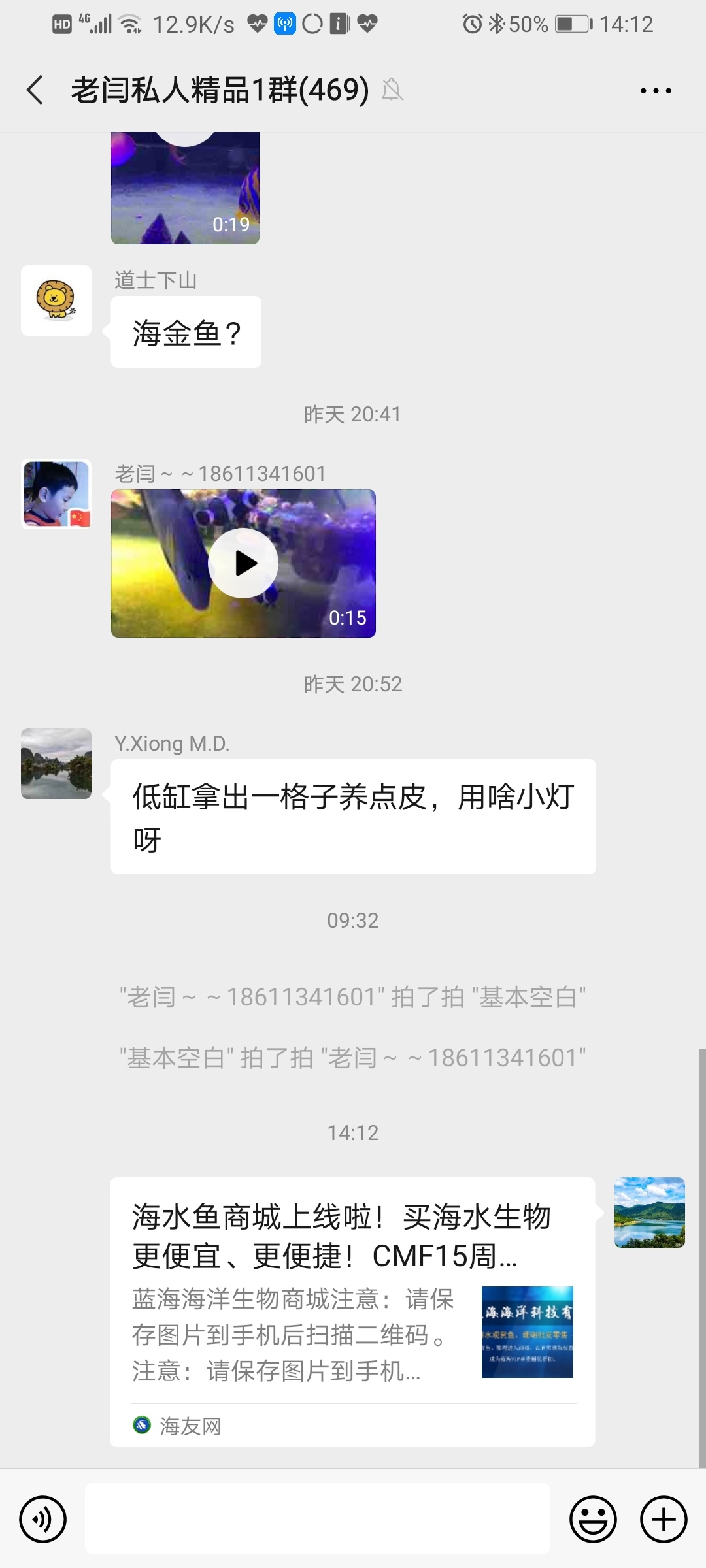This screenshot has width=706, height=1568.
Task: Focus the message text field
Action: (x=318, y=1519)
